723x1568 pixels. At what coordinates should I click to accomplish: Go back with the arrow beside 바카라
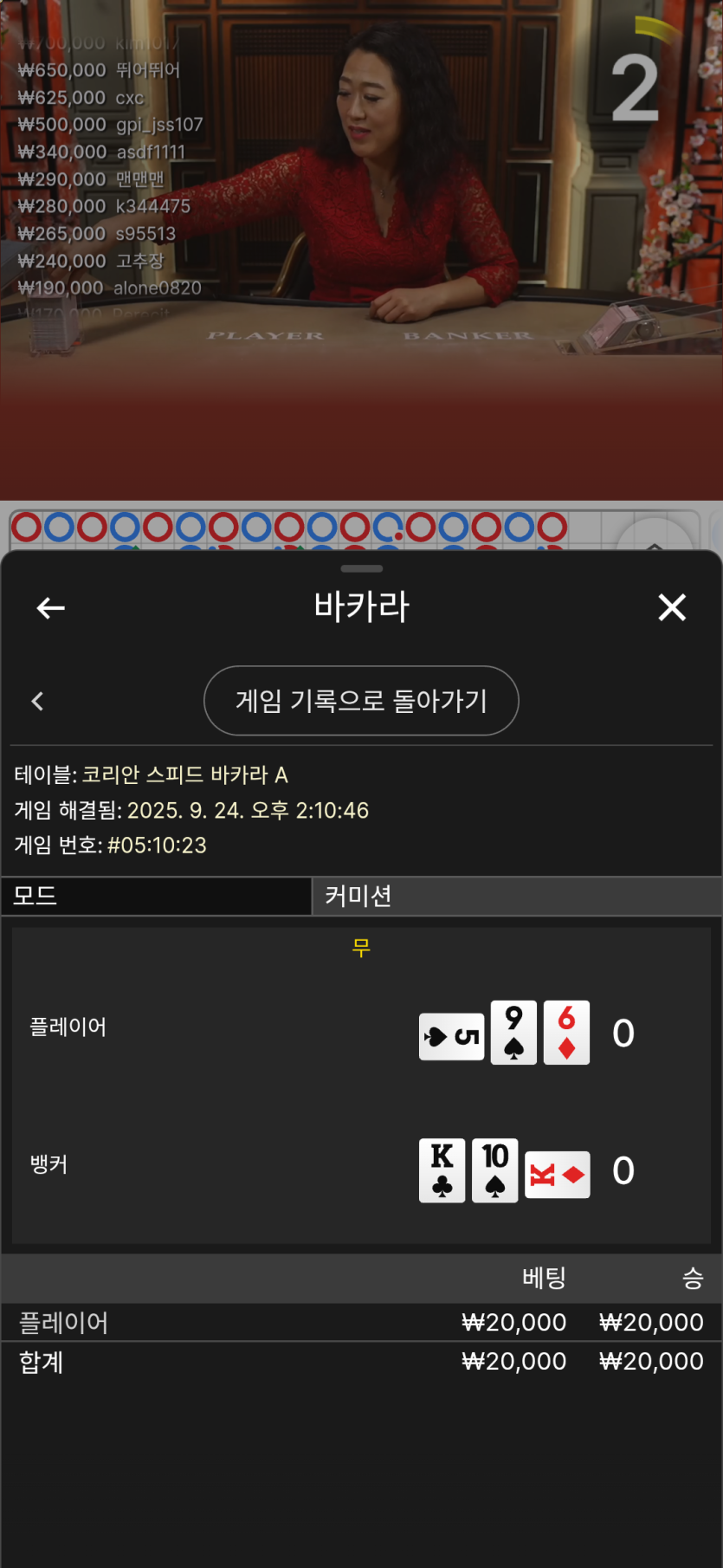tap(50, 608)
